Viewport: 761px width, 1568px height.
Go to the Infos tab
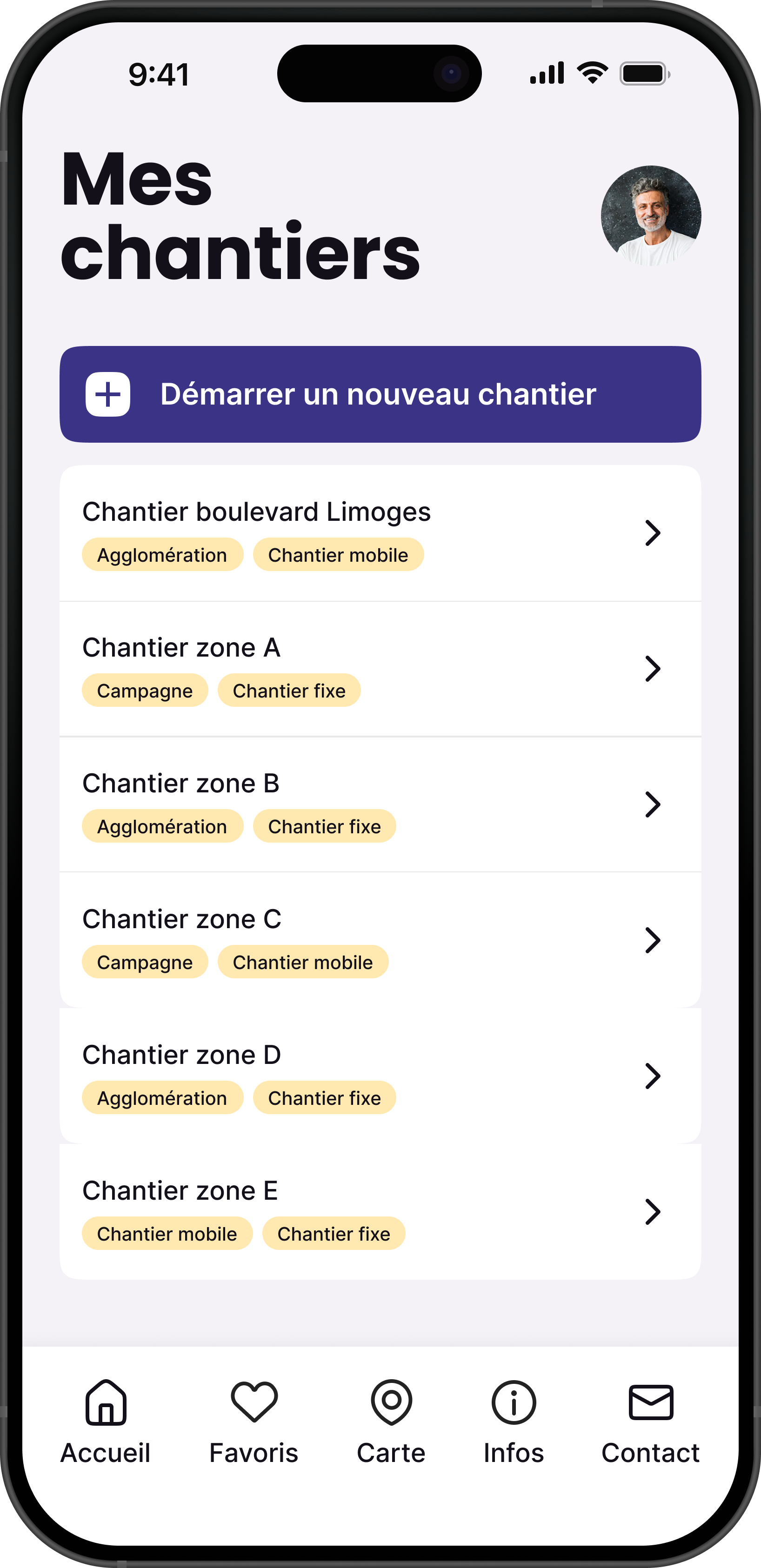[513, 1422]
